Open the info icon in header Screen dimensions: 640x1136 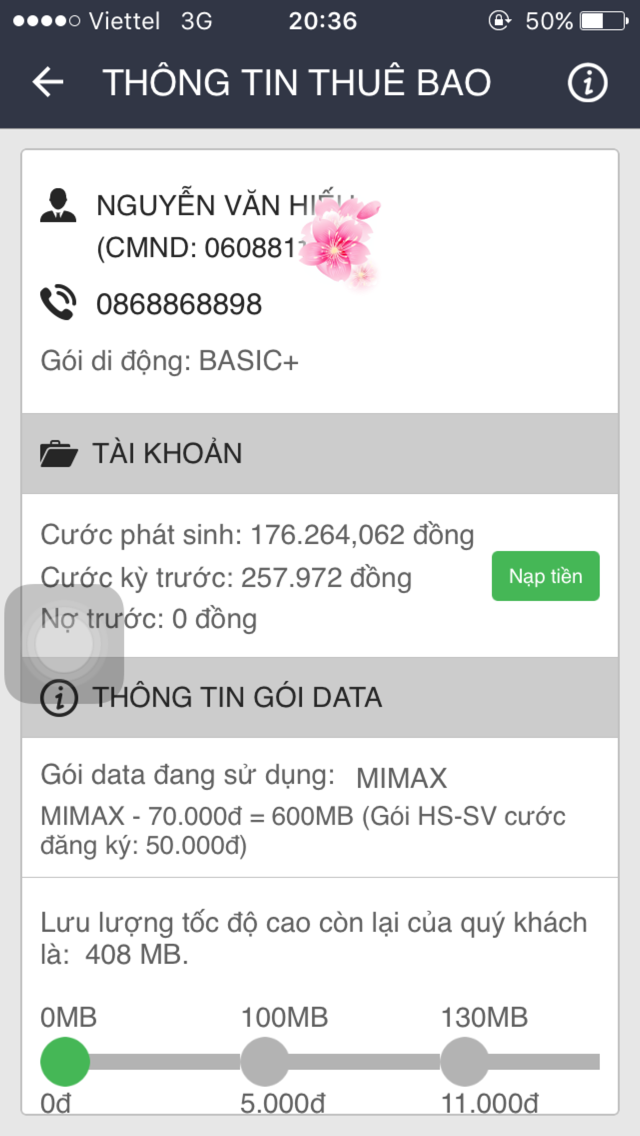[x=587, y=83]
